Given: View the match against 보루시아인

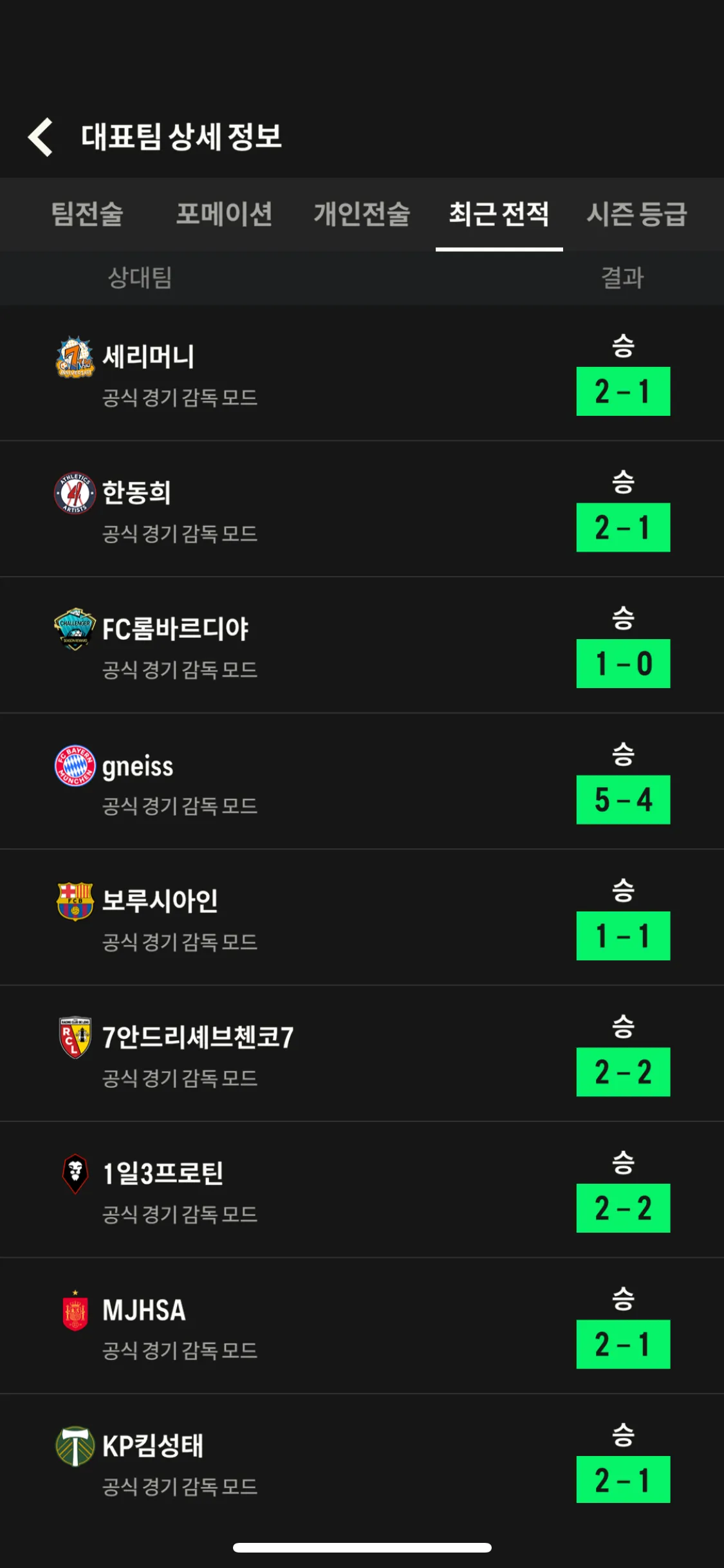Looking at the screenshot, I should pos(362,918).
